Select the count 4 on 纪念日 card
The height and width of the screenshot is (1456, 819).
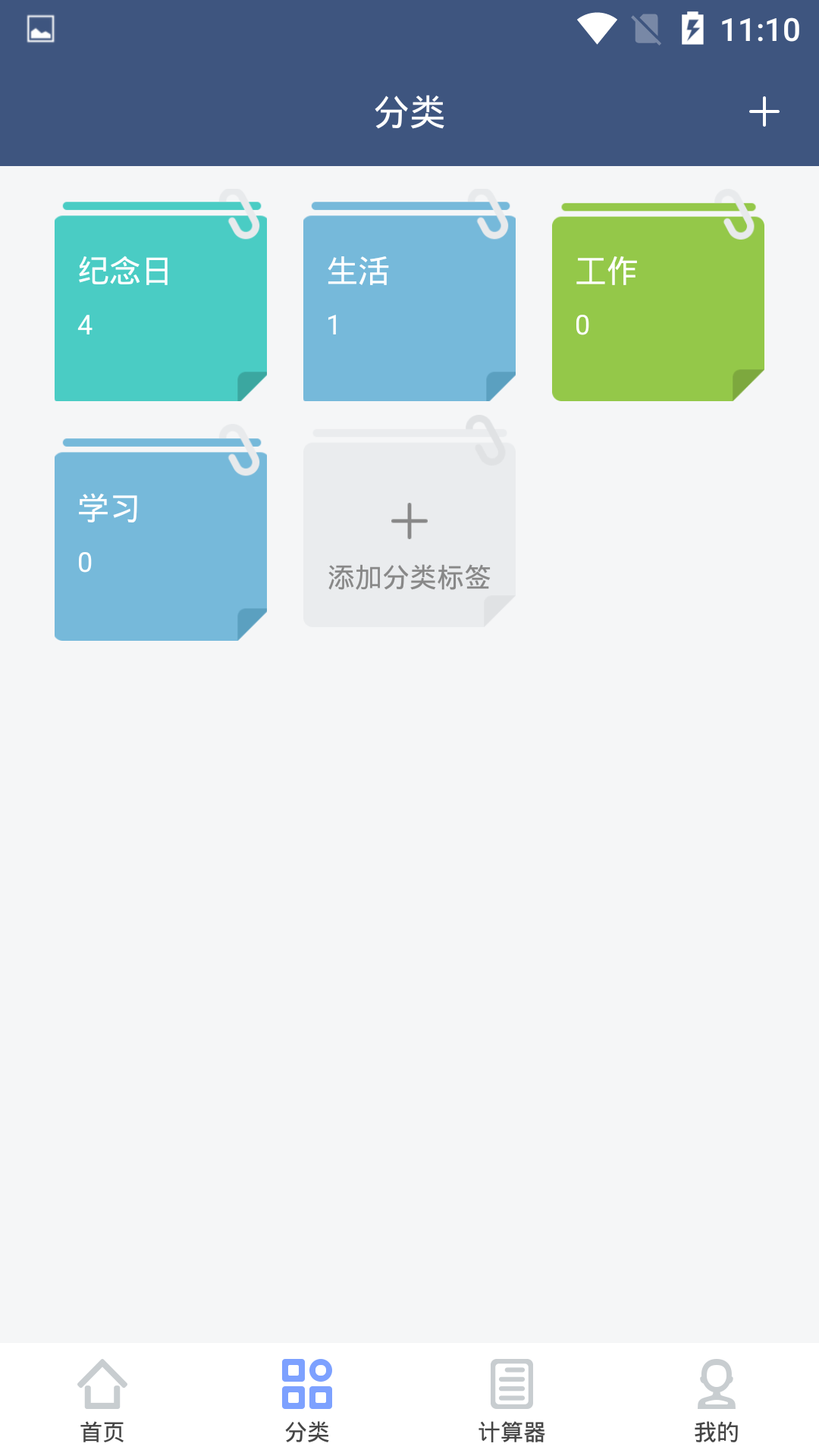(x=86, y=324)
